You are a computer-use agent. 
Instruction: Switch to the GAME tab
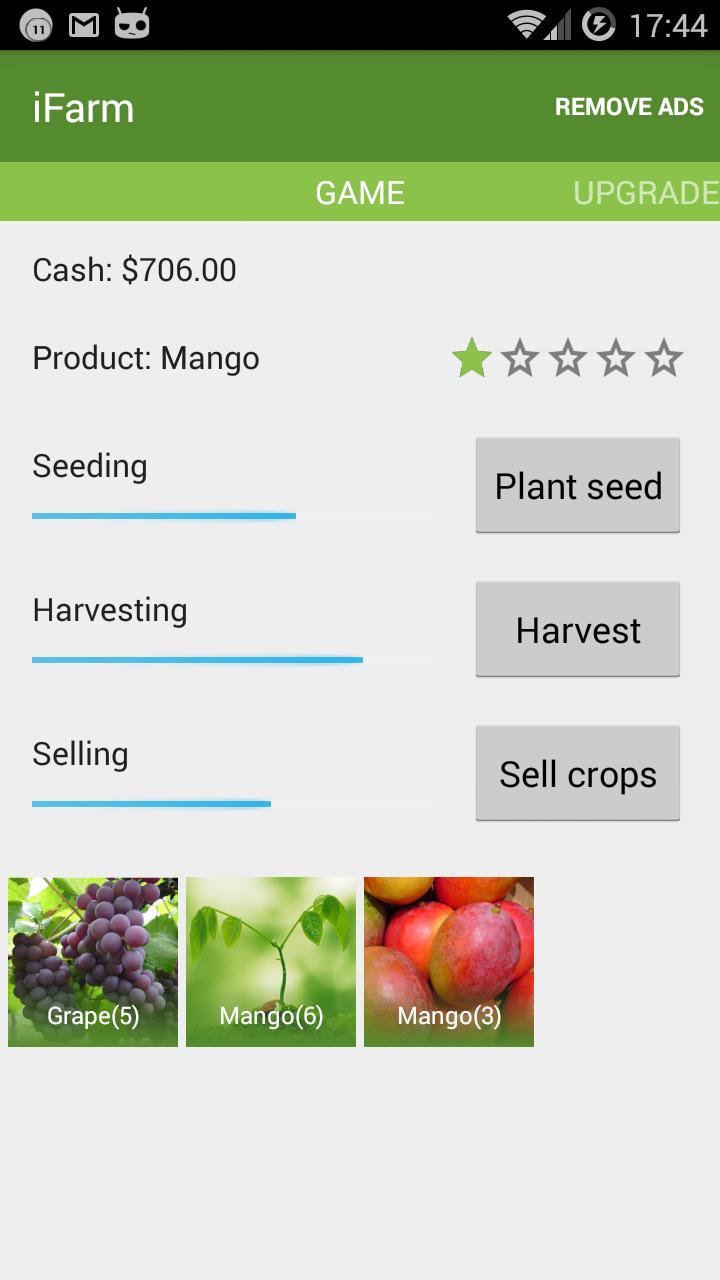click(x=359, y=192)
